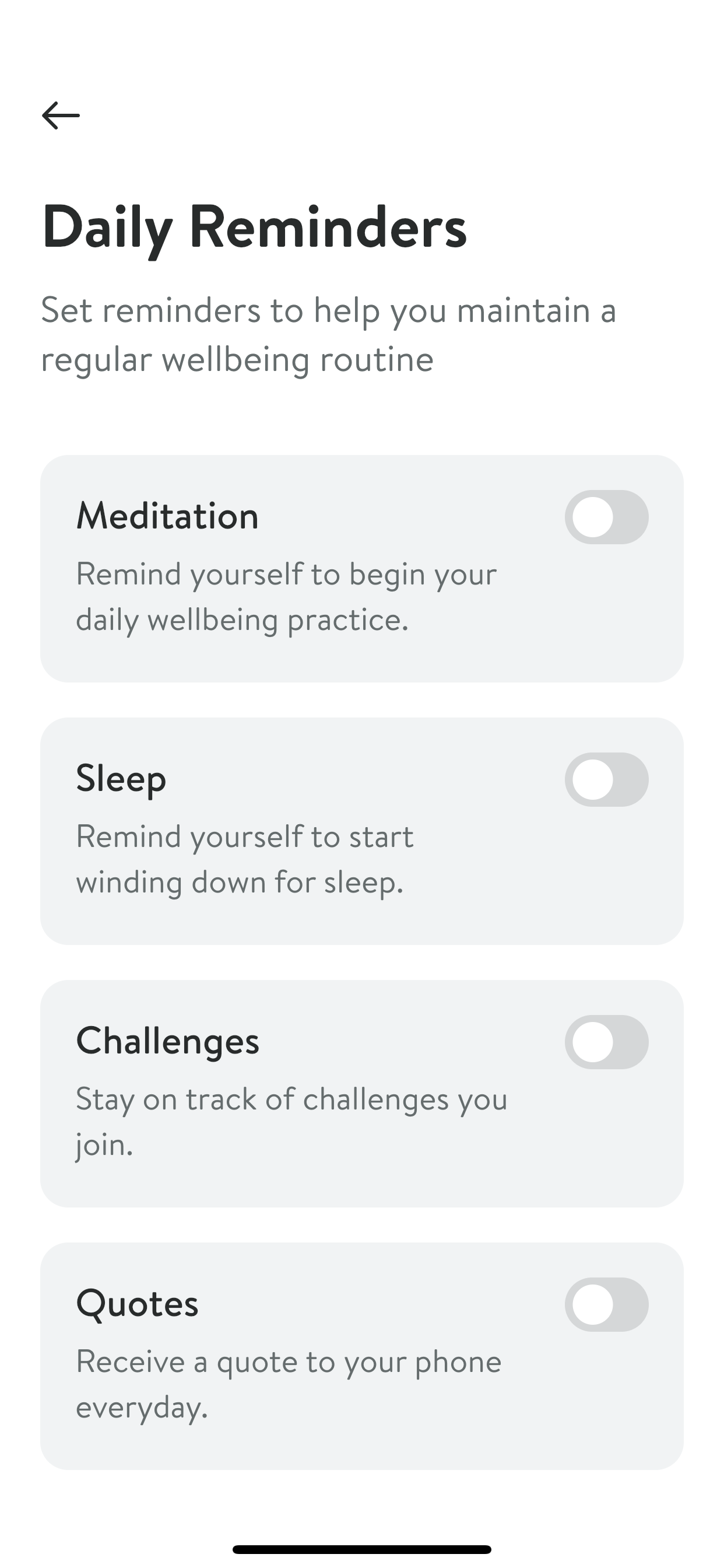Switch on the daily Quotes reminder
Viewport: 724px width, 1568px height.
pyautogui.click(x=606, y=1304)
